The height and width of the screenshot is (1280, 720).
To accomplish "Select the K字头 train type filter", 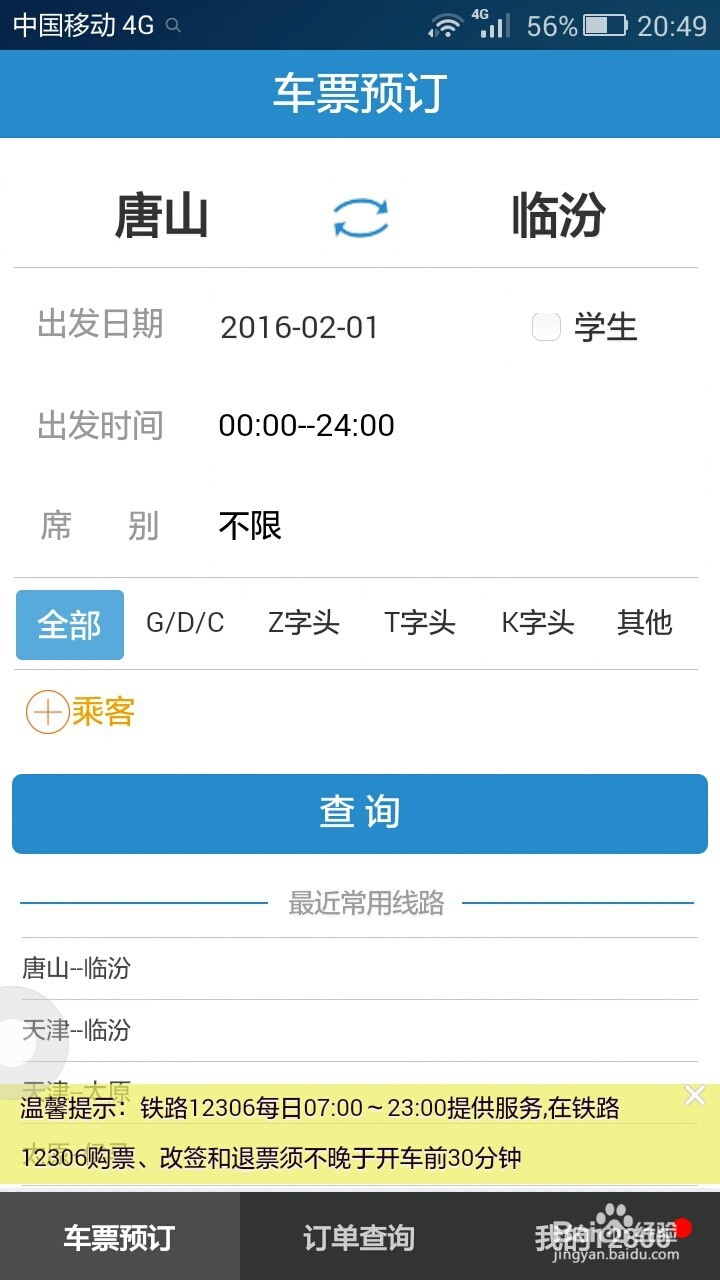I will 536,624.
